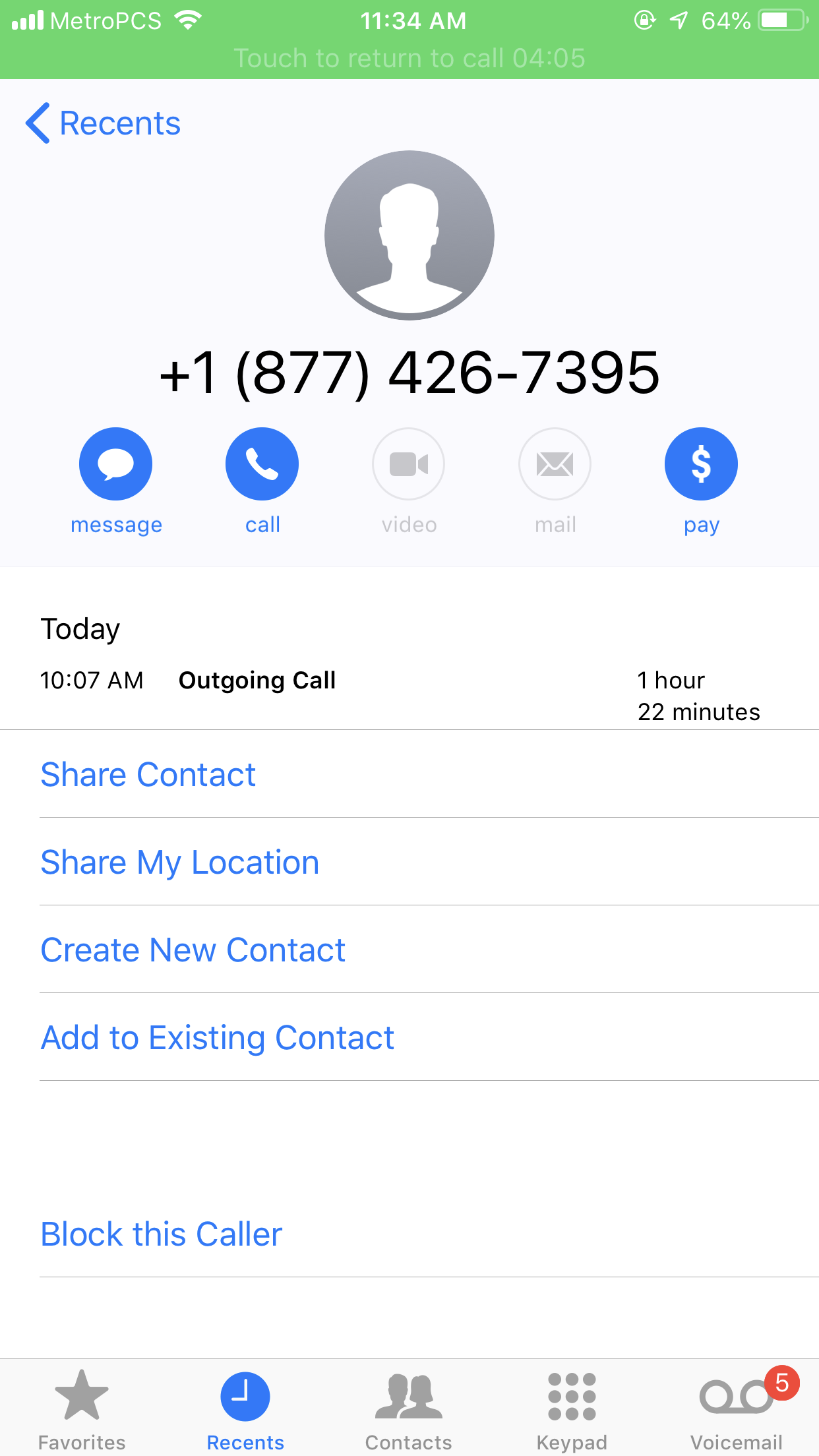Return to the ongoing call banner
This screenshot has height=1456, width=819.
(x=409, y=58)
